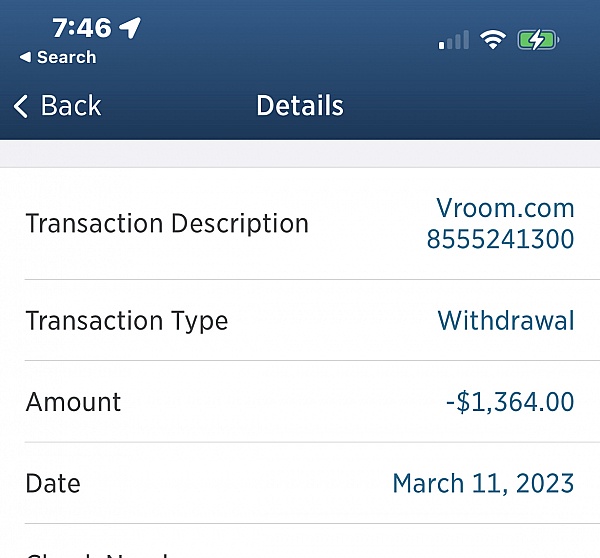The height and width of the screenshot is (558, 600).
Task: Return to Search via the status bar link
Action: [59, 58]
